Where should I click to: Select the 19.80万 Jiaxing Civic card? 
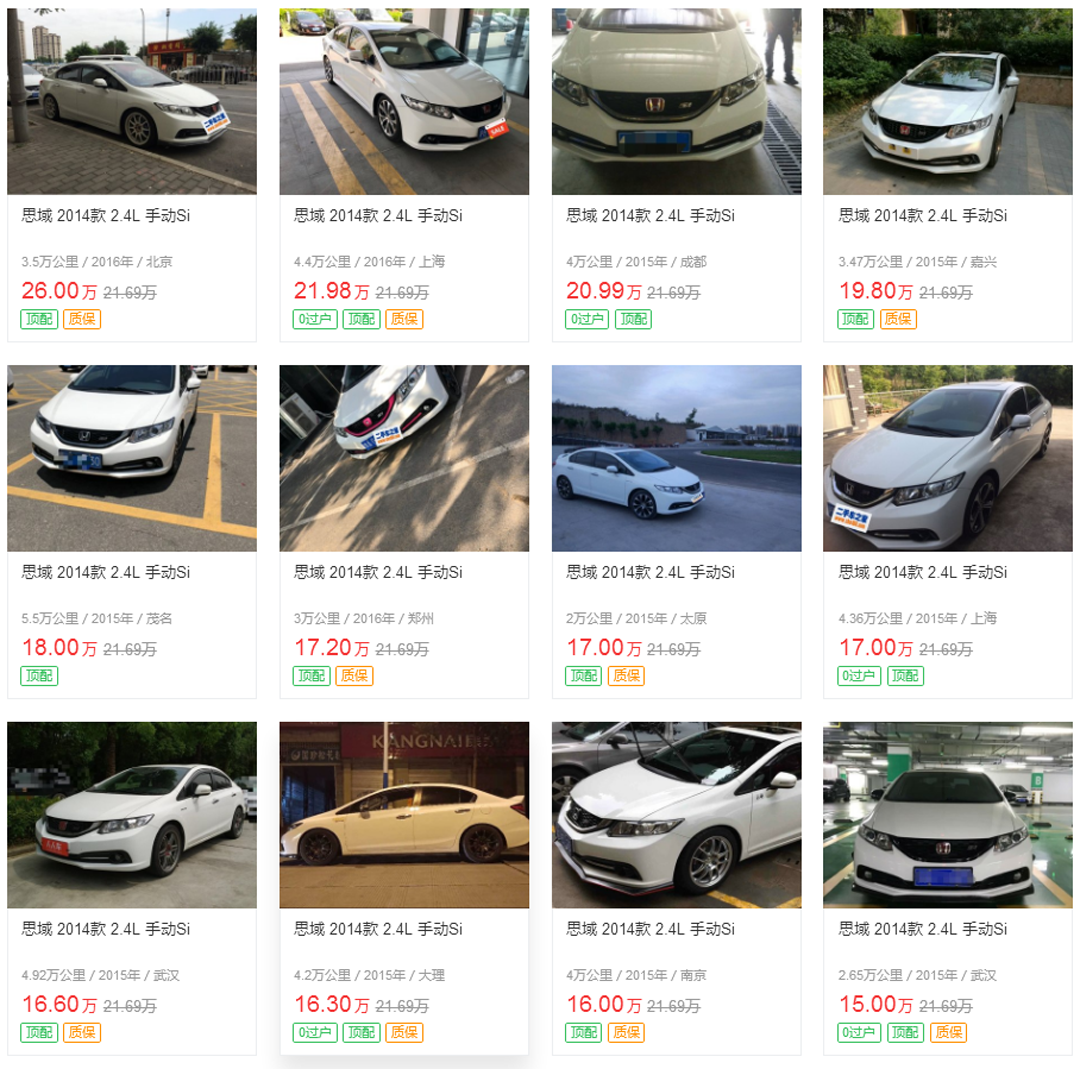coord(947,101)
